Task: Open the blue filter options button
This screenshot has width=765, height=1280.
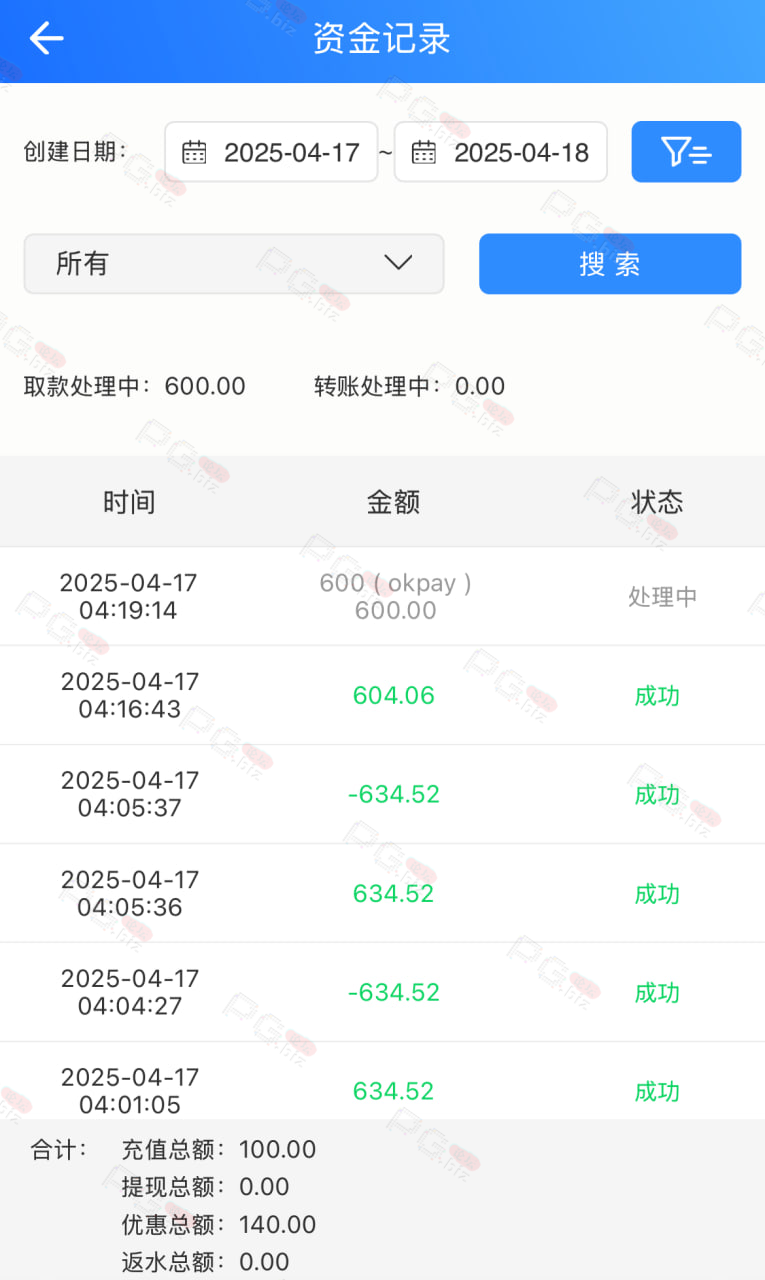Action: [686, 152]
